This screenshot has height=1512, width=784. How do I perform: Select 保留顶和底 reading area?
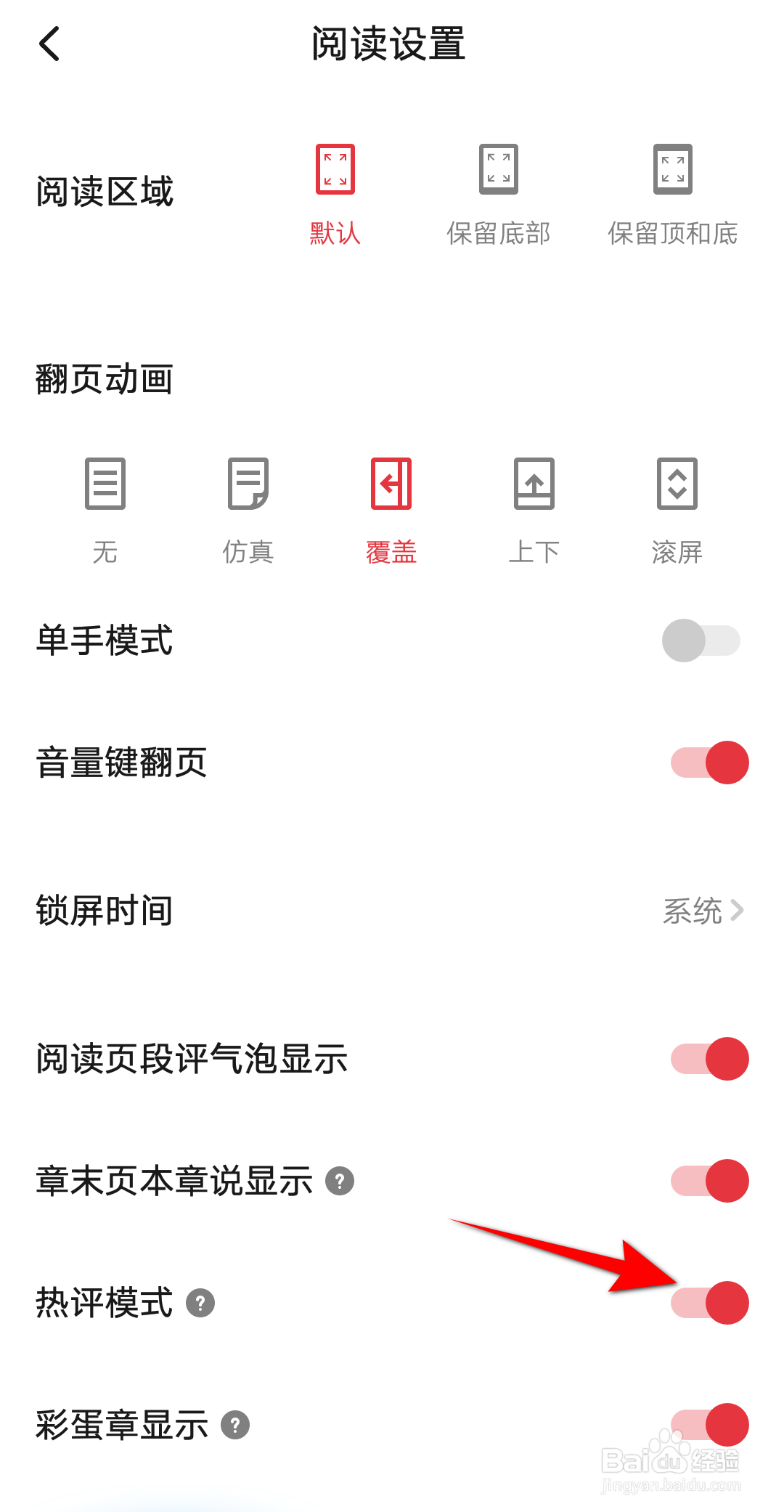672,193
